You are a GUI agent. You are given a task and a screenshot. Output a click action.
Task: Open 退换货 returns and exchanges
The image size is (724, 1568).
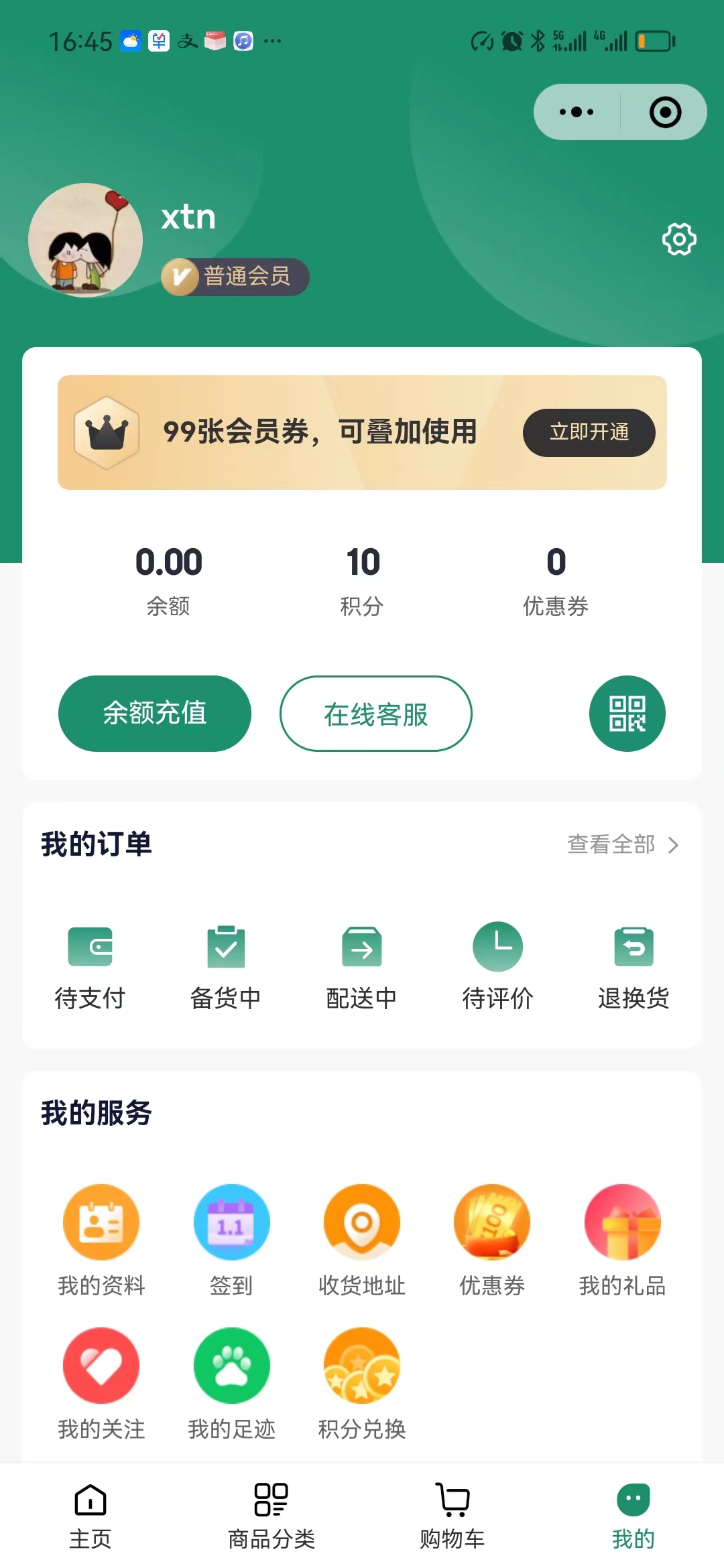[x=633, y=965]
